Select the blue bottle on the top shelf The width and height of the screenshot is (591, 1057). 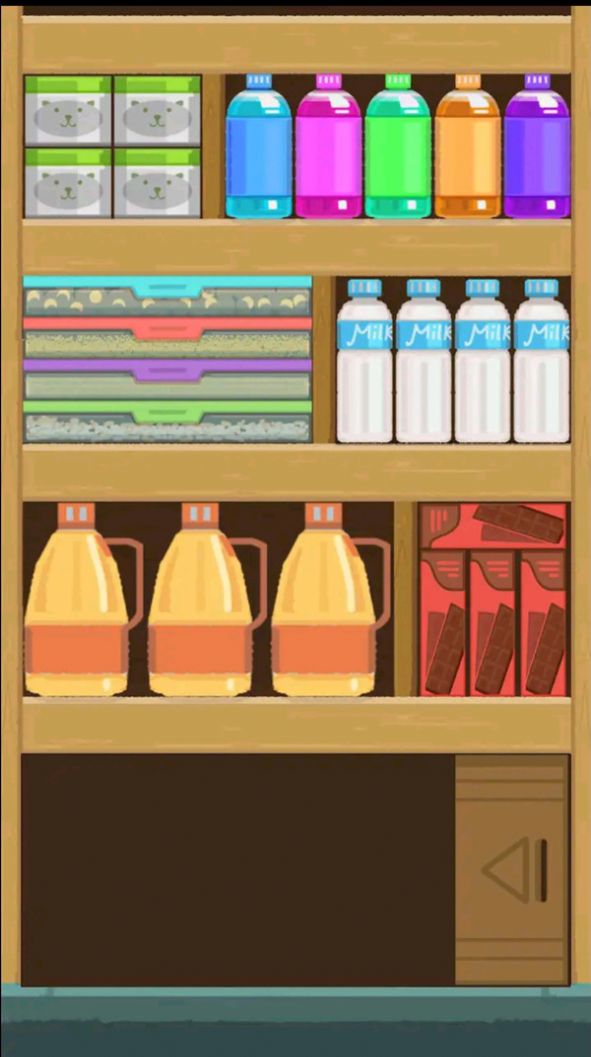coord(259,146)
